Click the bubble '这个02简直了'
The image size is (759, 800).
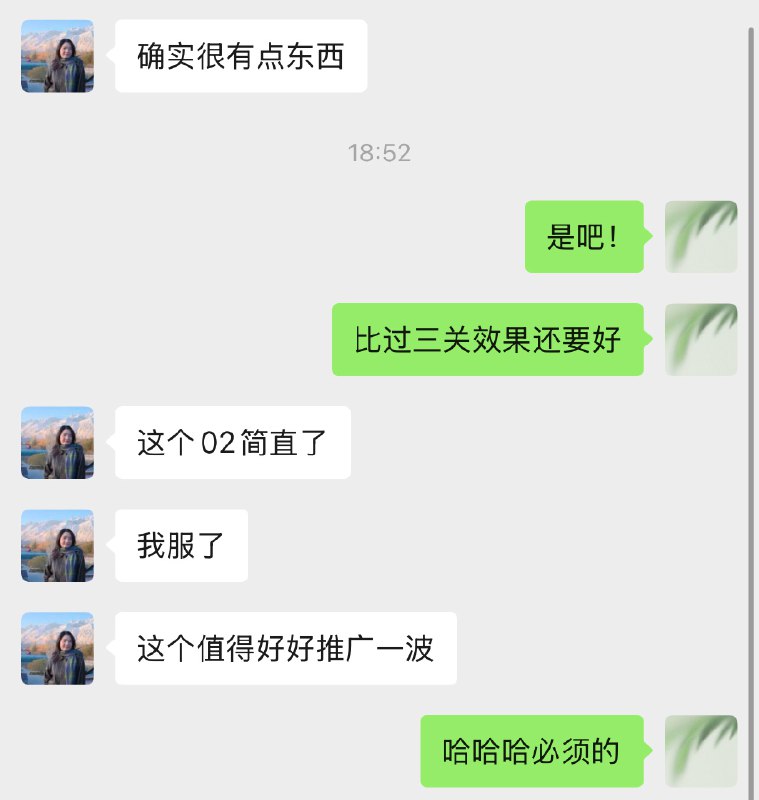(x=231, y=443)
